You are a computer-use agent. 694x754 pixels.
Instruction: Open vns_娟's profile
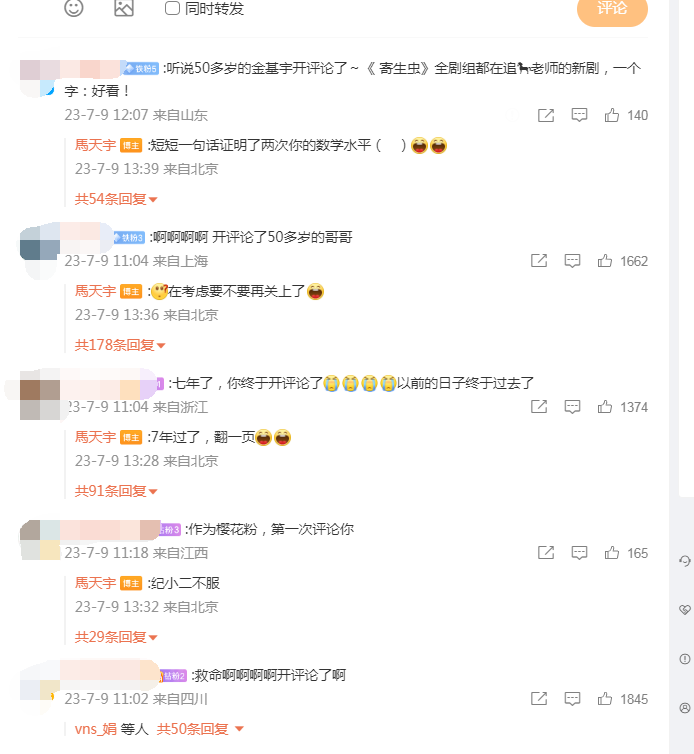click(95, 729)
